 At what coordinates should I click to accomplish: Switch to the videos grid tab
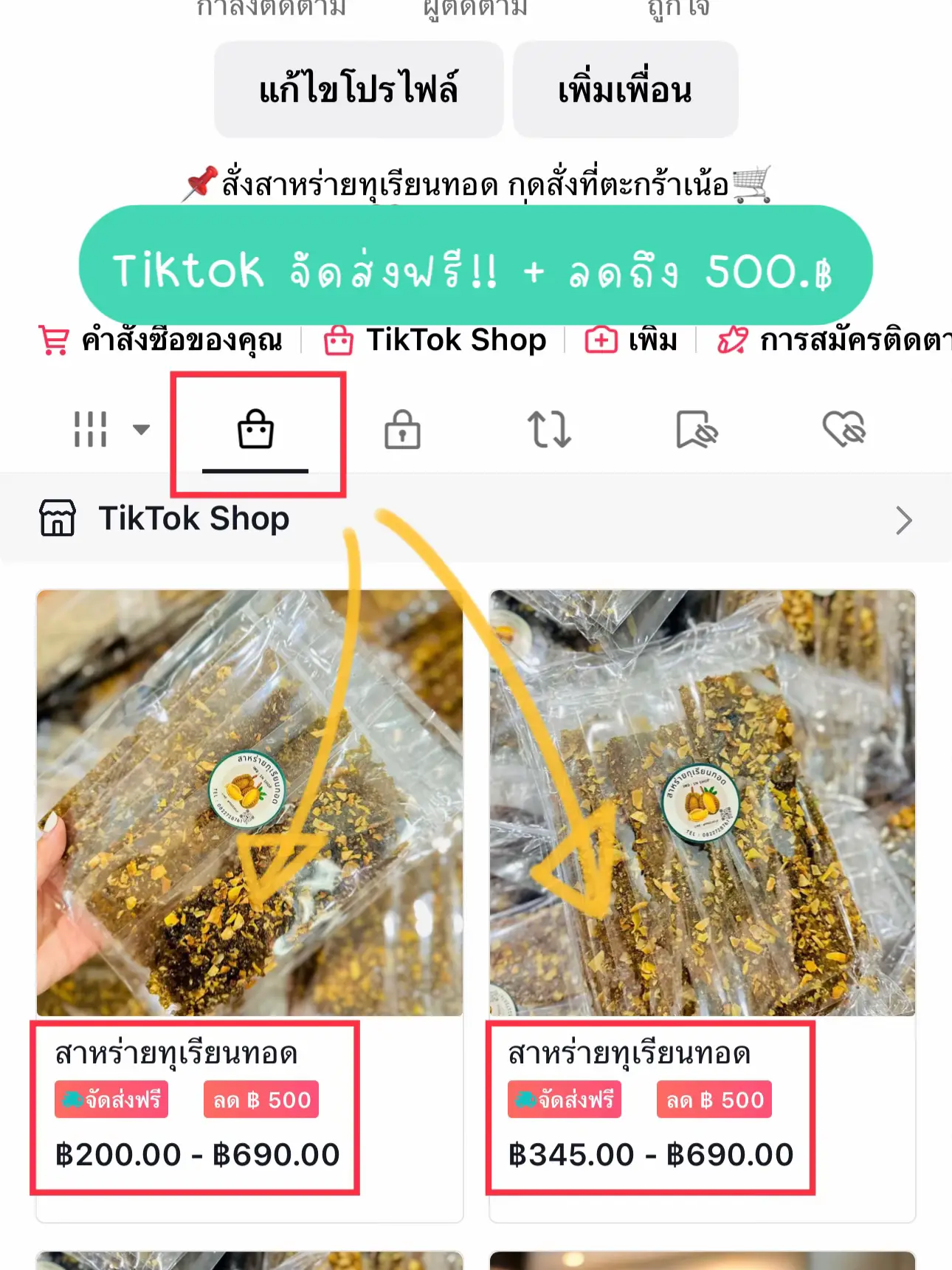pyautogui.click(x=92, y=429)
